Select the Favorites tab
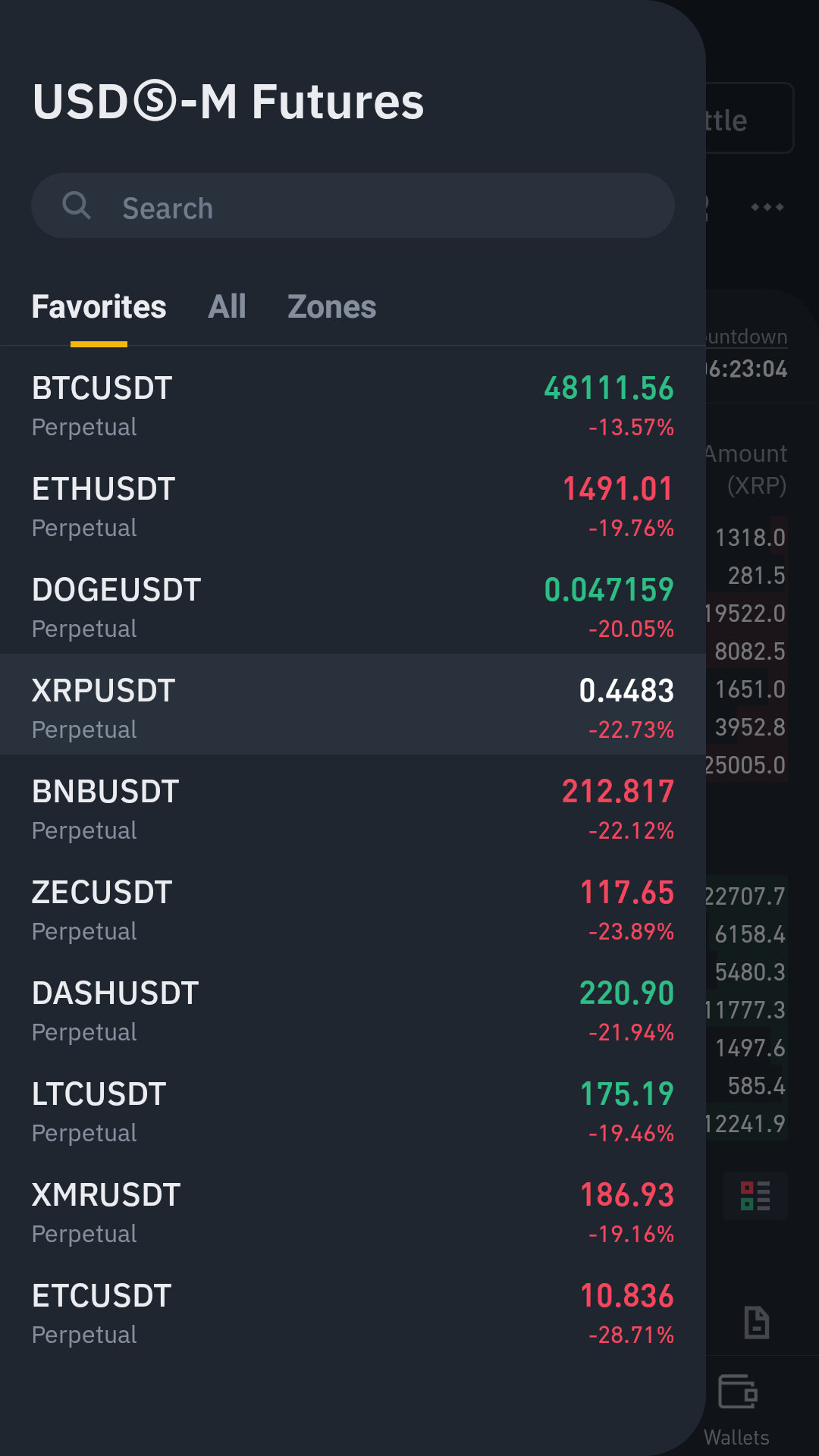This screenshot has height=1456, width=819. pyautogui.click(x=99, y=307)
